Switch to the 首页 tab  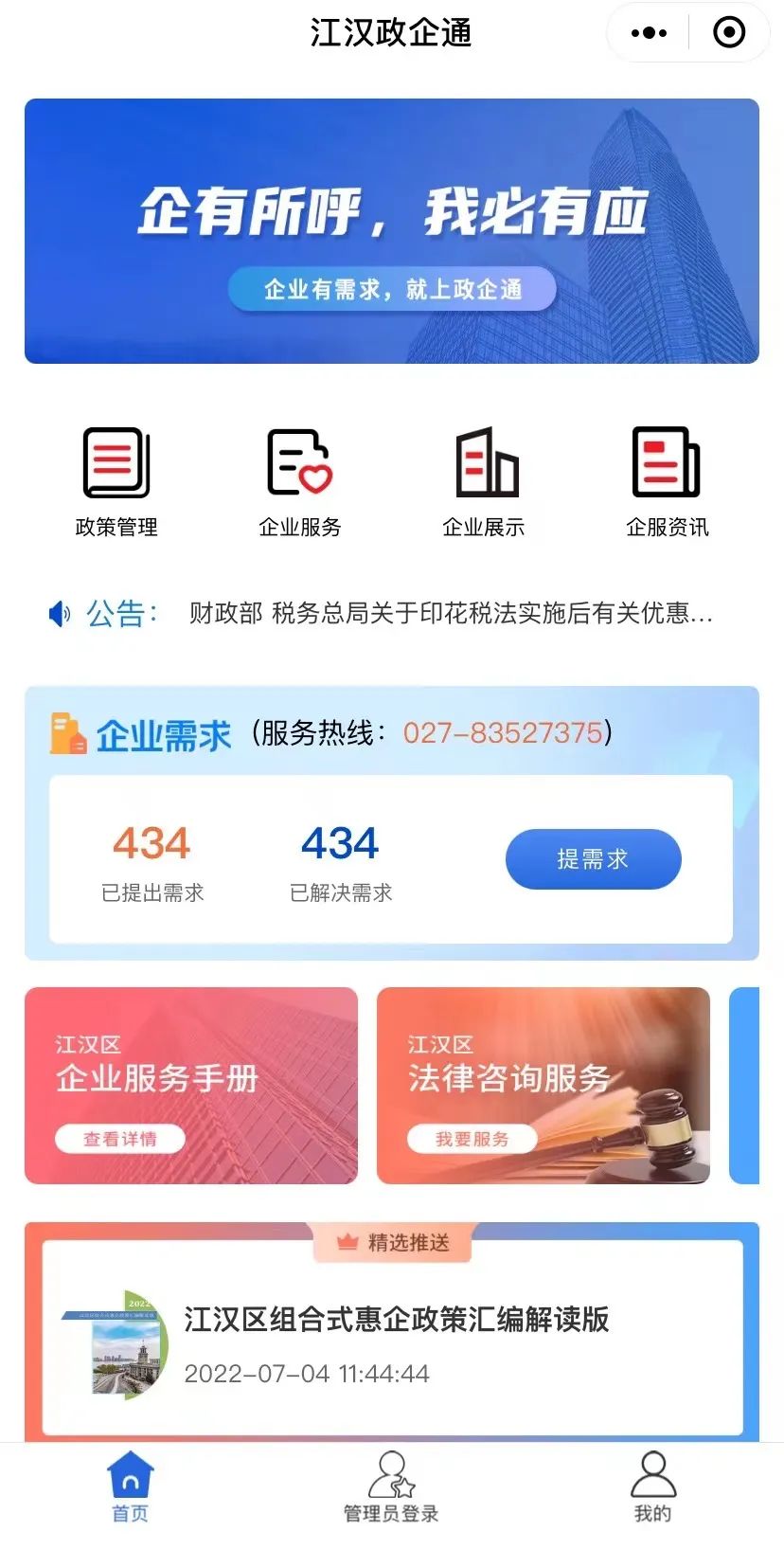[x=131, y=1487]
